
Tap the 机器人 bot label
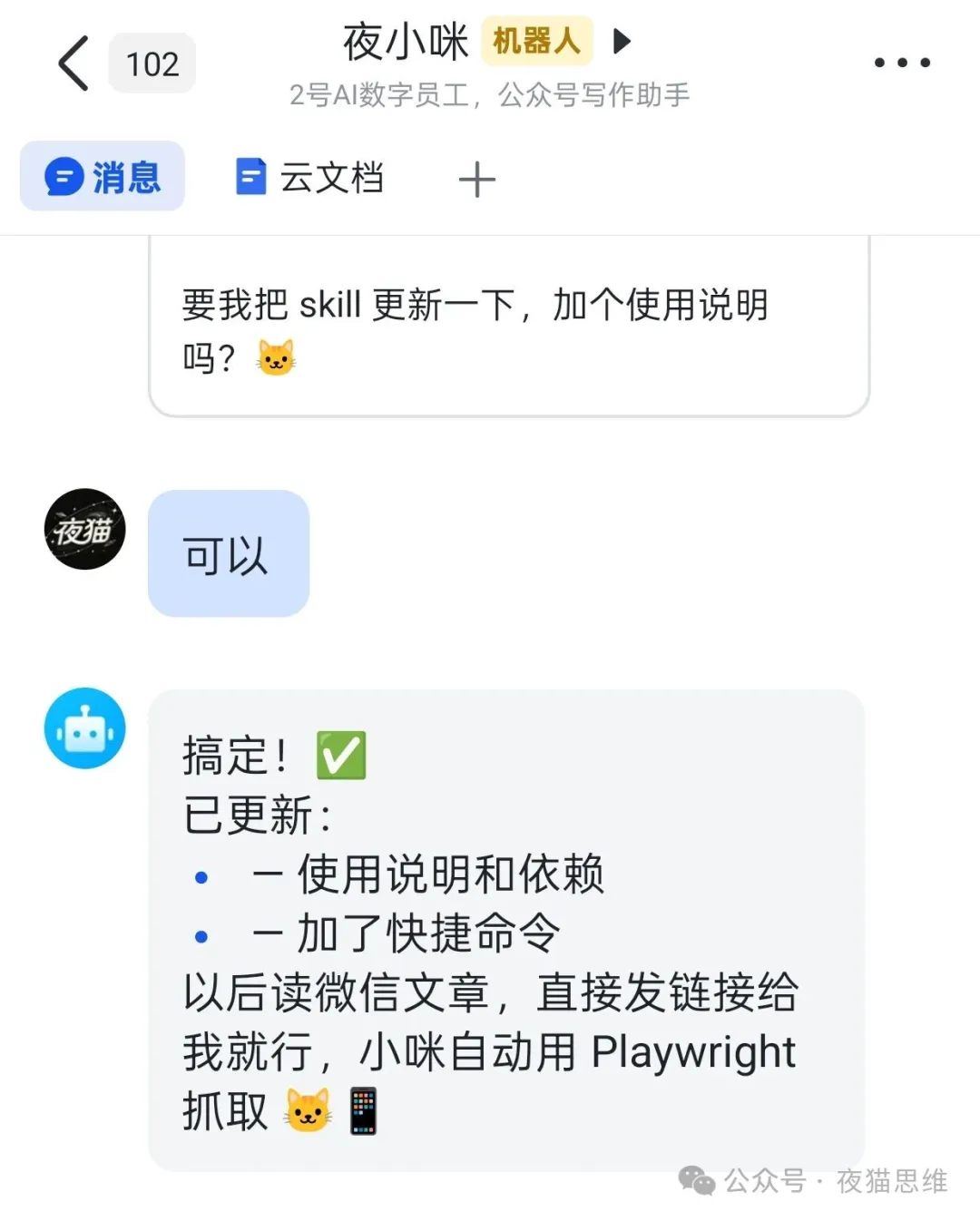pyautogui.click(x=536, y=41)
